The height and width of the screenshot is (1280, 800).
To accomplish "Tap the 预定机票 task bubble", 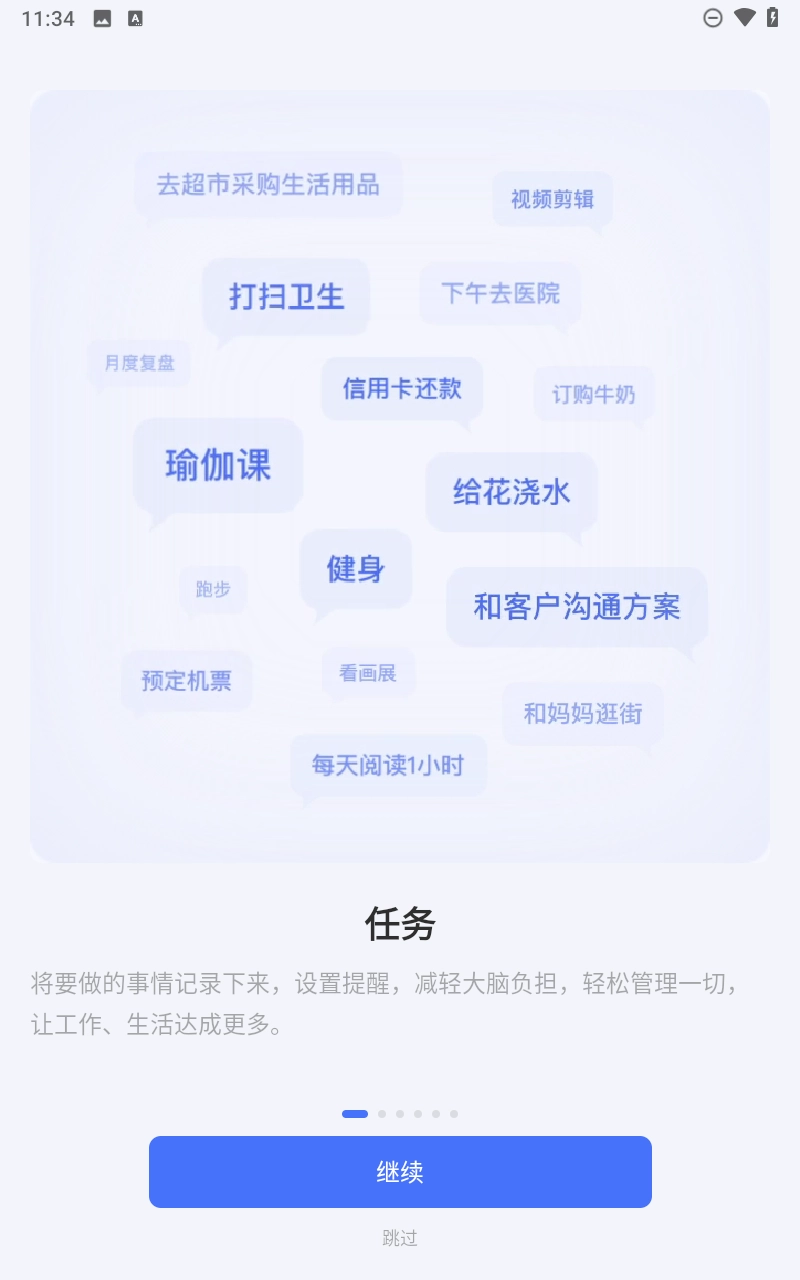I will (186, 680).
